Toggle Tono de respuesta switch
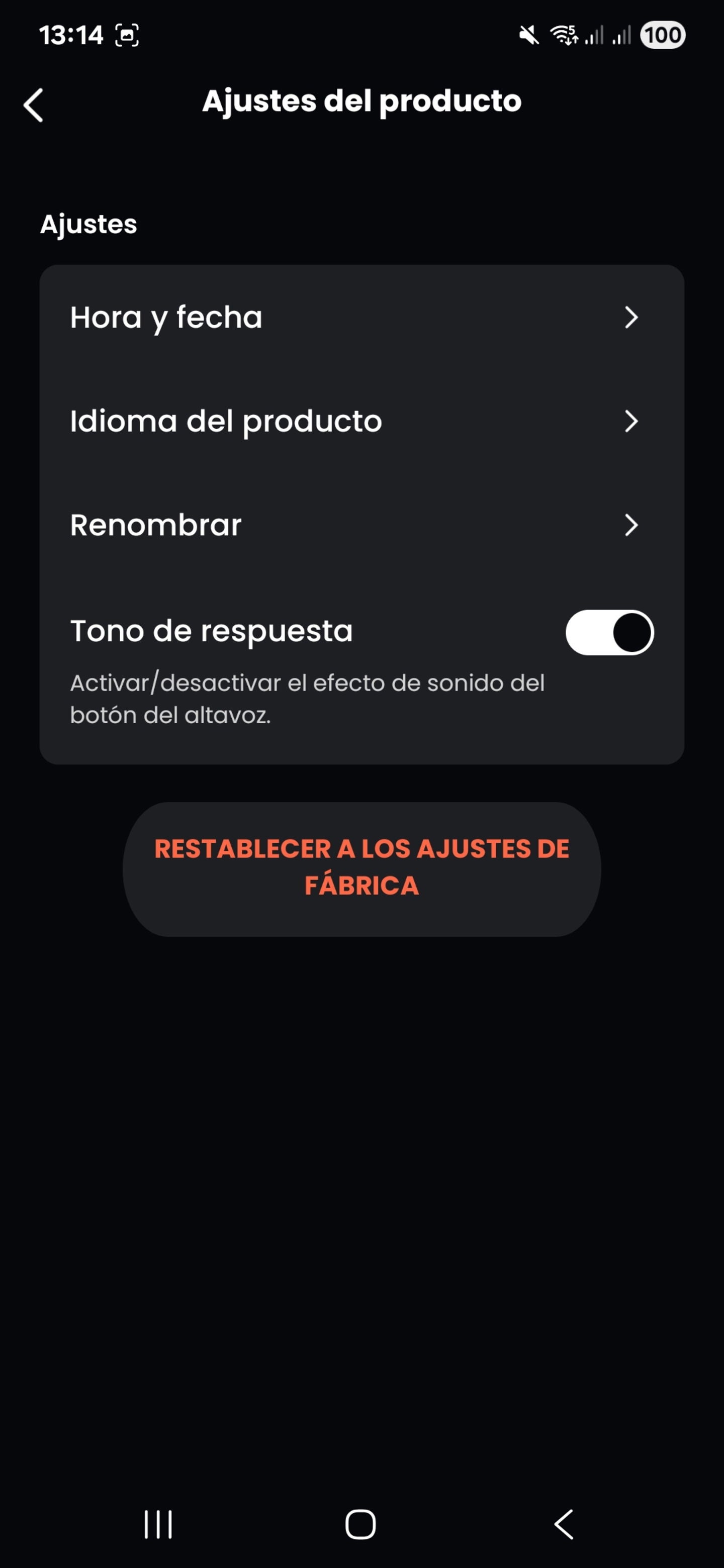Screen dimensions: 724x1568 609,632
